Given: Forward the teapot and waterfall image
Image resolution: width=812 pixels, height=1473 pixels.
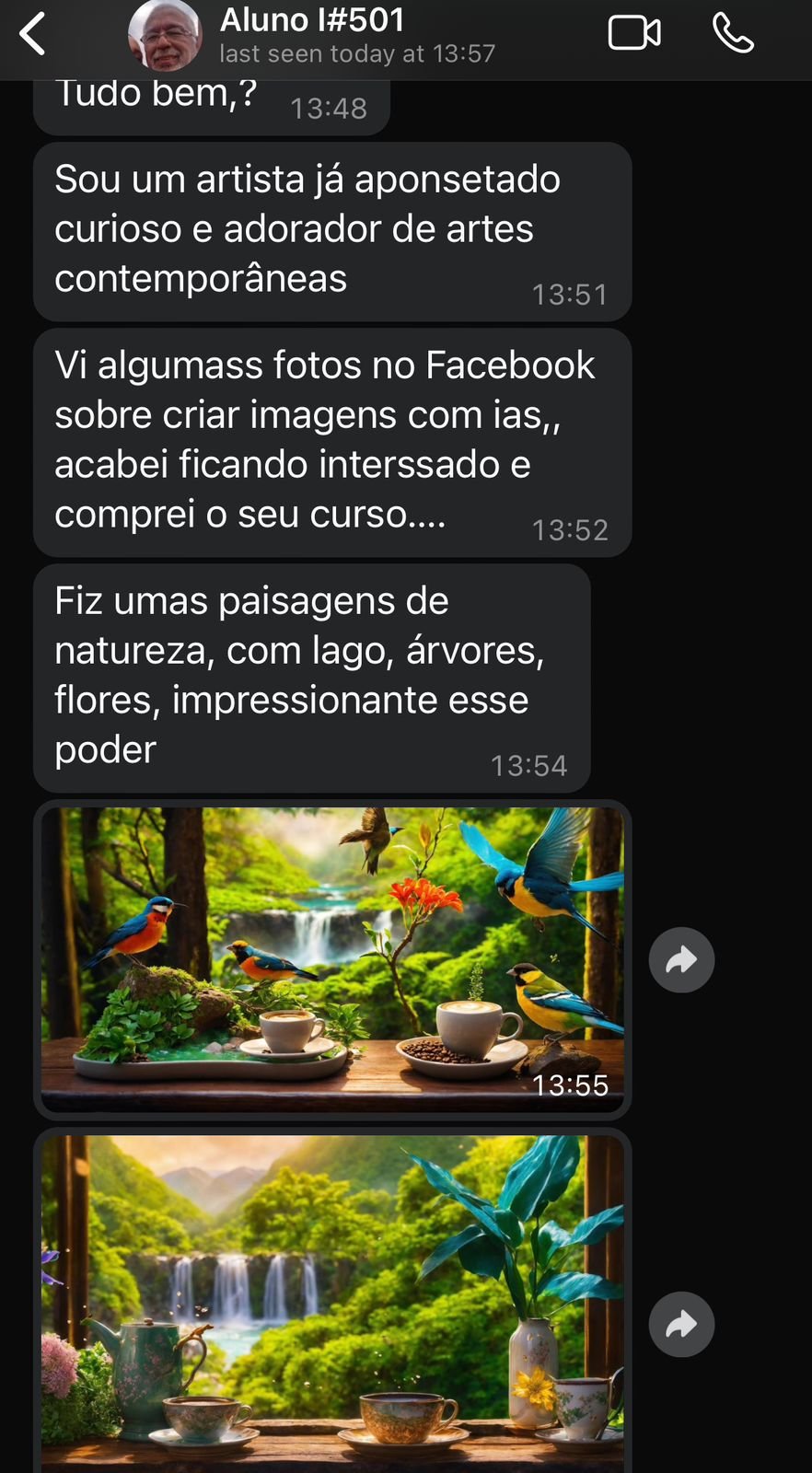Looking at the screenshot, I should [681, 1325].
